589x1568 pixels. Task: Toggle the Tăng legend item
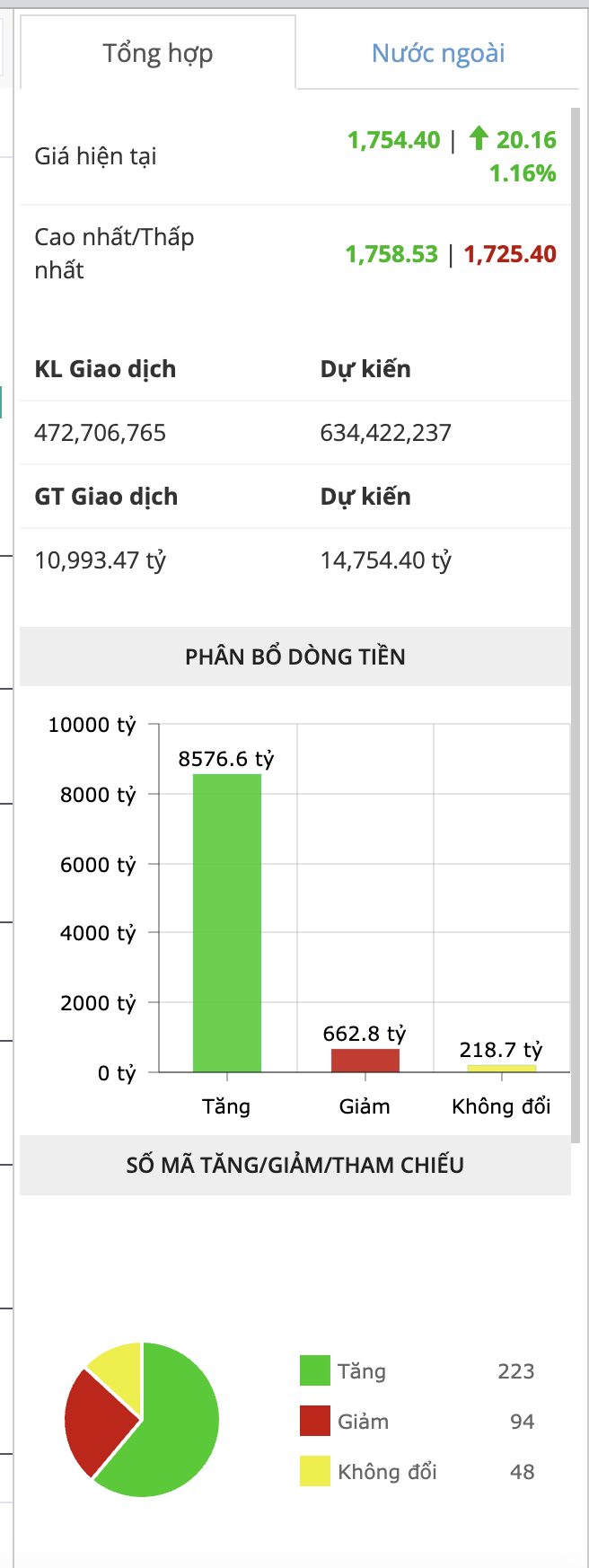pos(343,1371)
